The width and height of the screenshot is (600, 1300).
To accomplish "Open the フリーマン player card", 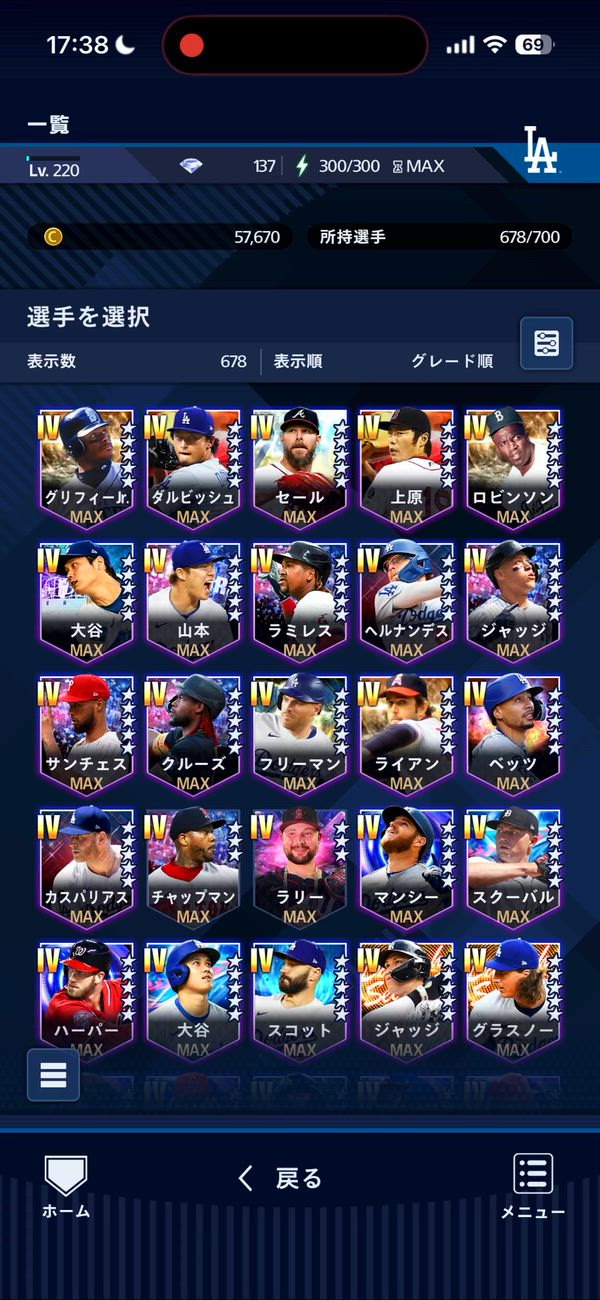I will tap(300, 733).
